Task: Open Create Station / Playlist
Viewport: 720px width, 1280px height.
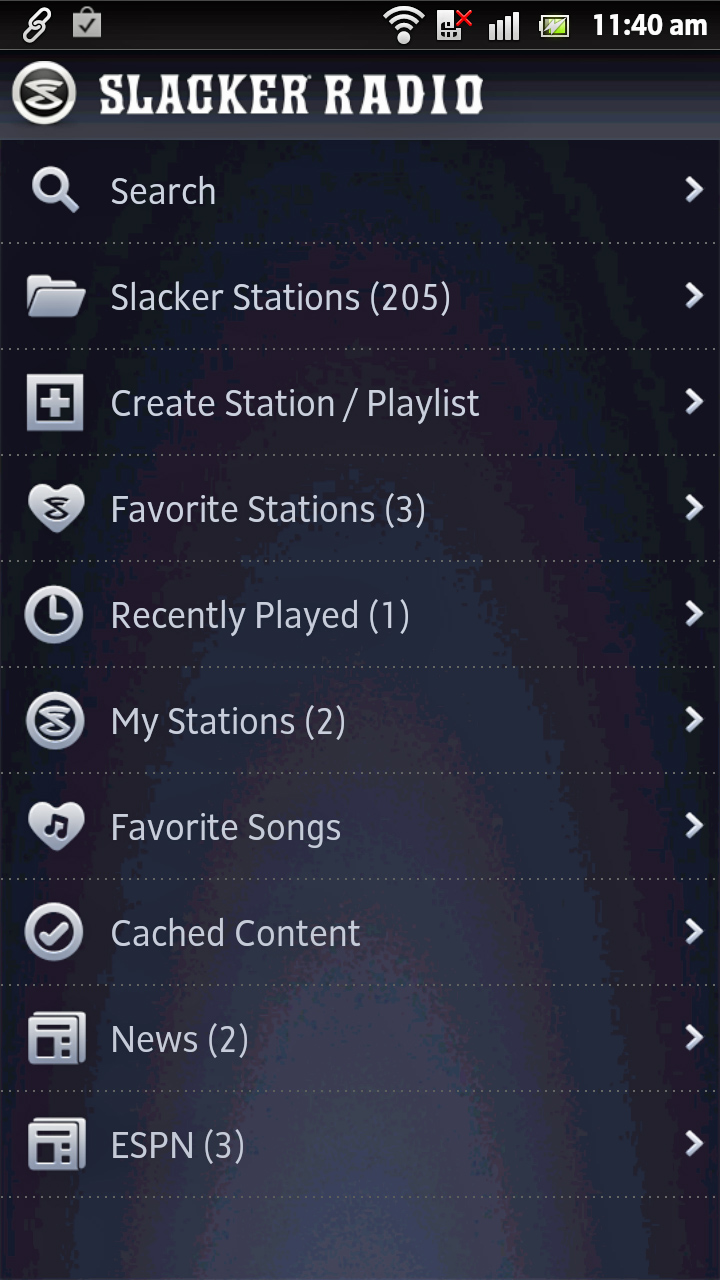Action: 360,403
